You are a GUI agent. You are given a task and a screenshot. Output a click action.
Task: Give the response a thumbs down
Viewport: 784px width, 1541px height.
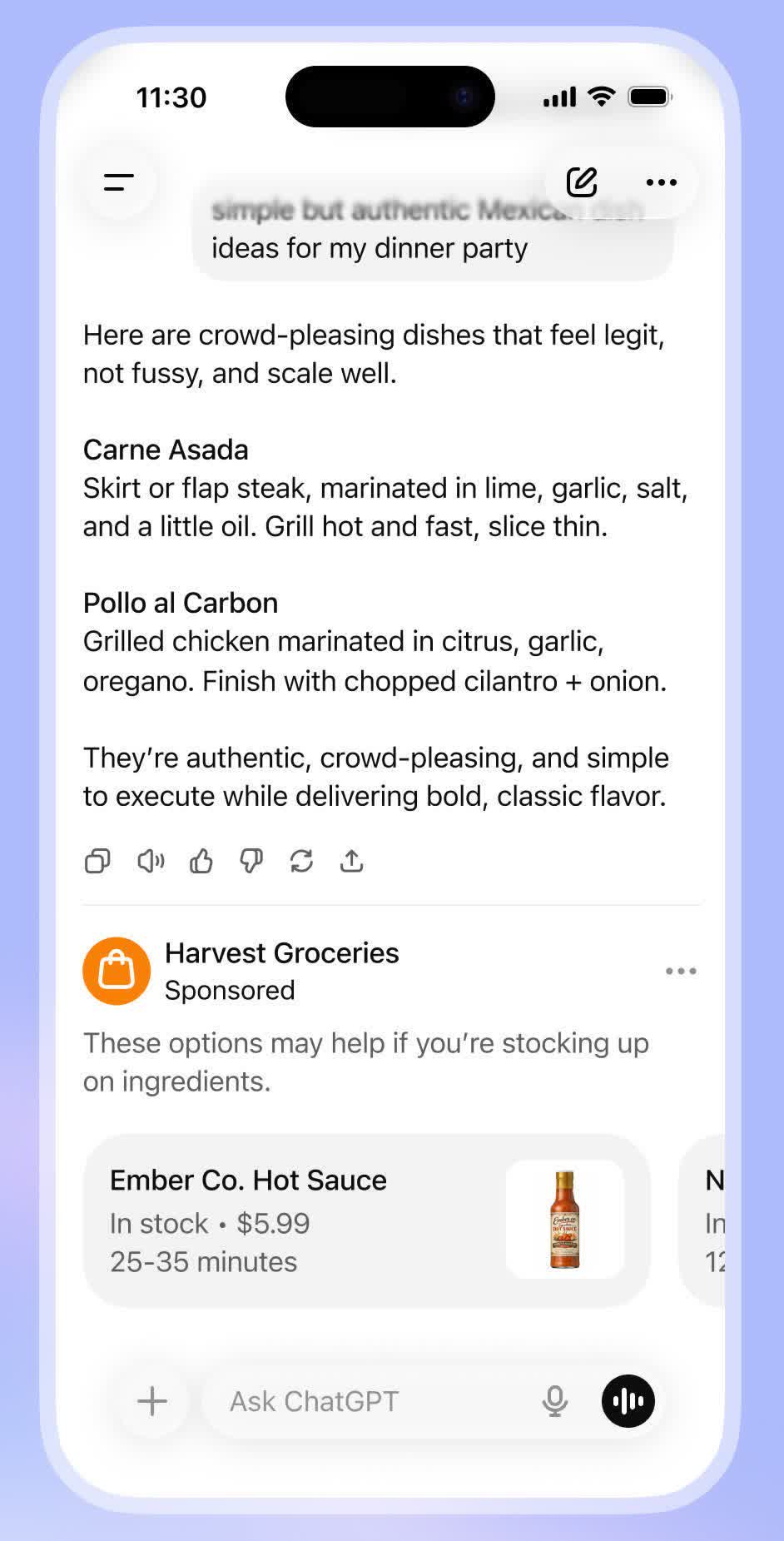(251, 861)
